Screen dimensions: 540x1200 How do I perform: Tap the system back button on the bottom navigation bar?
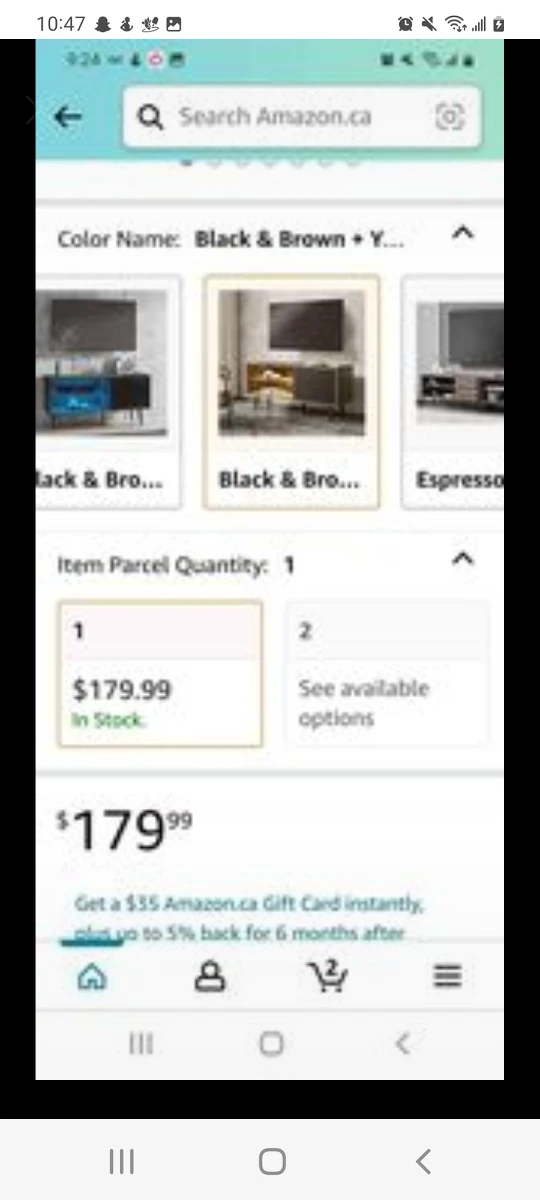423,1161
